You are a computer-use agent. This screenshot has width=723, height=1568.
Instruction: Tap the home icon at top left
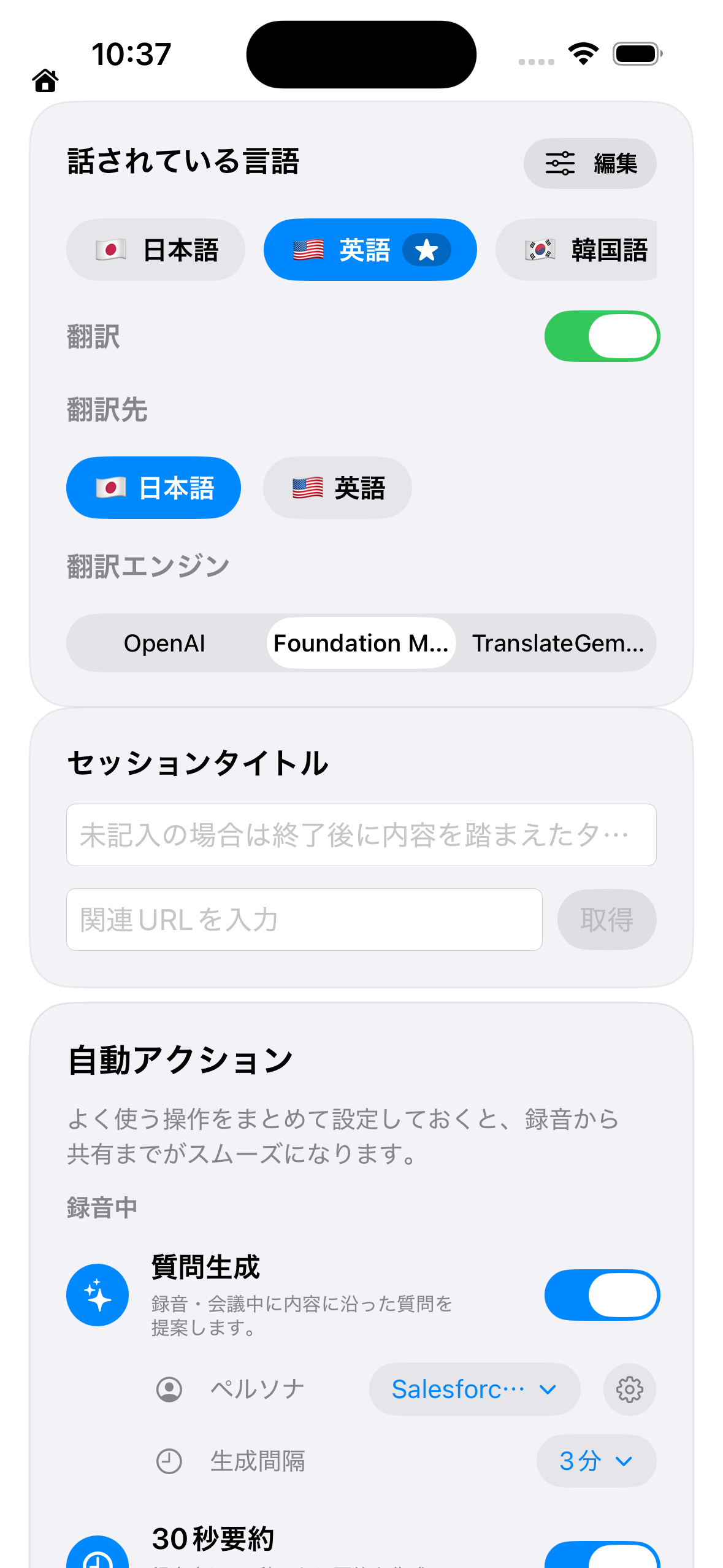coord(45,80)
